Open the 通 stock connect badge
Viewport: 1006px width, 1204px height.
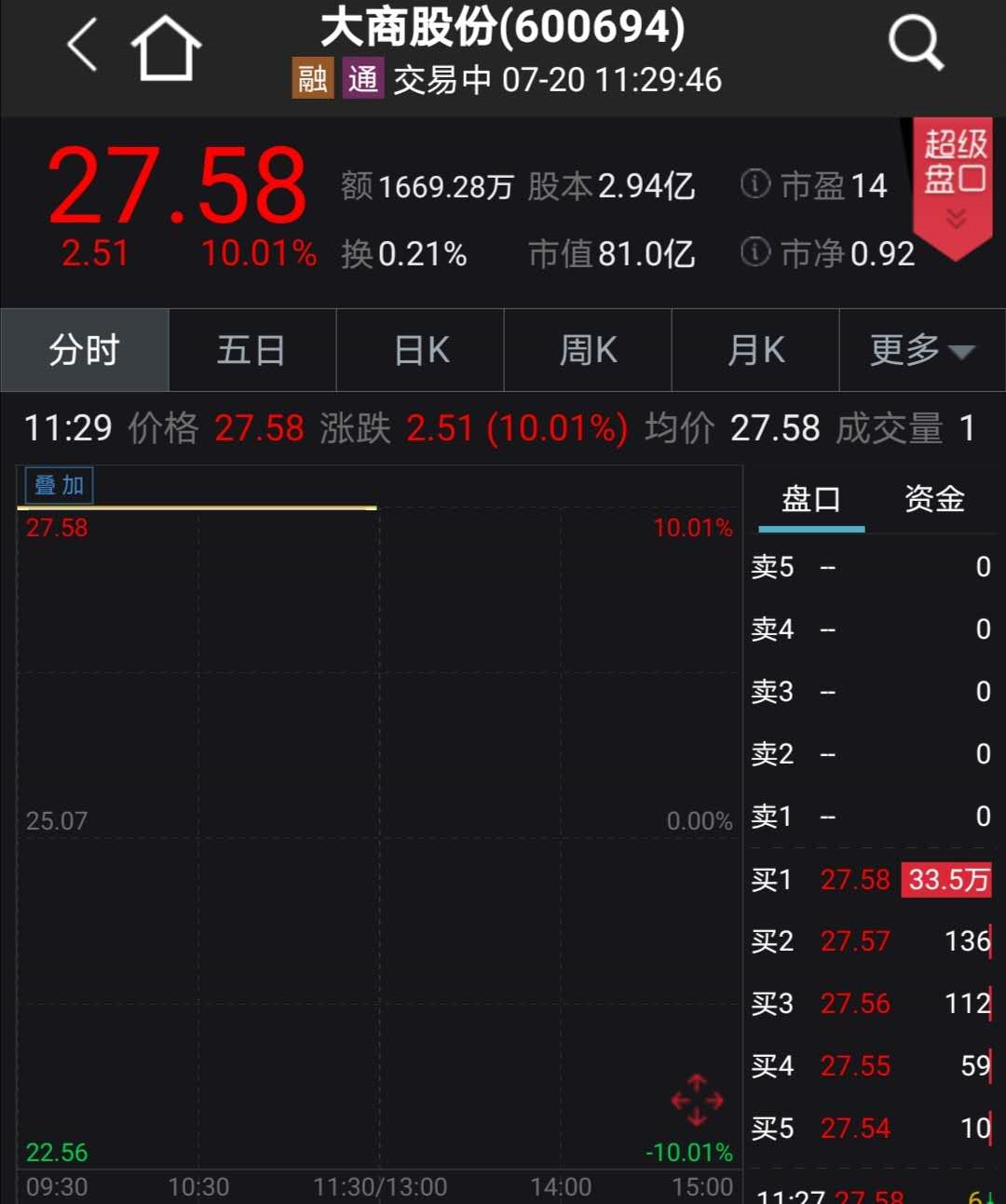[362, 79]
